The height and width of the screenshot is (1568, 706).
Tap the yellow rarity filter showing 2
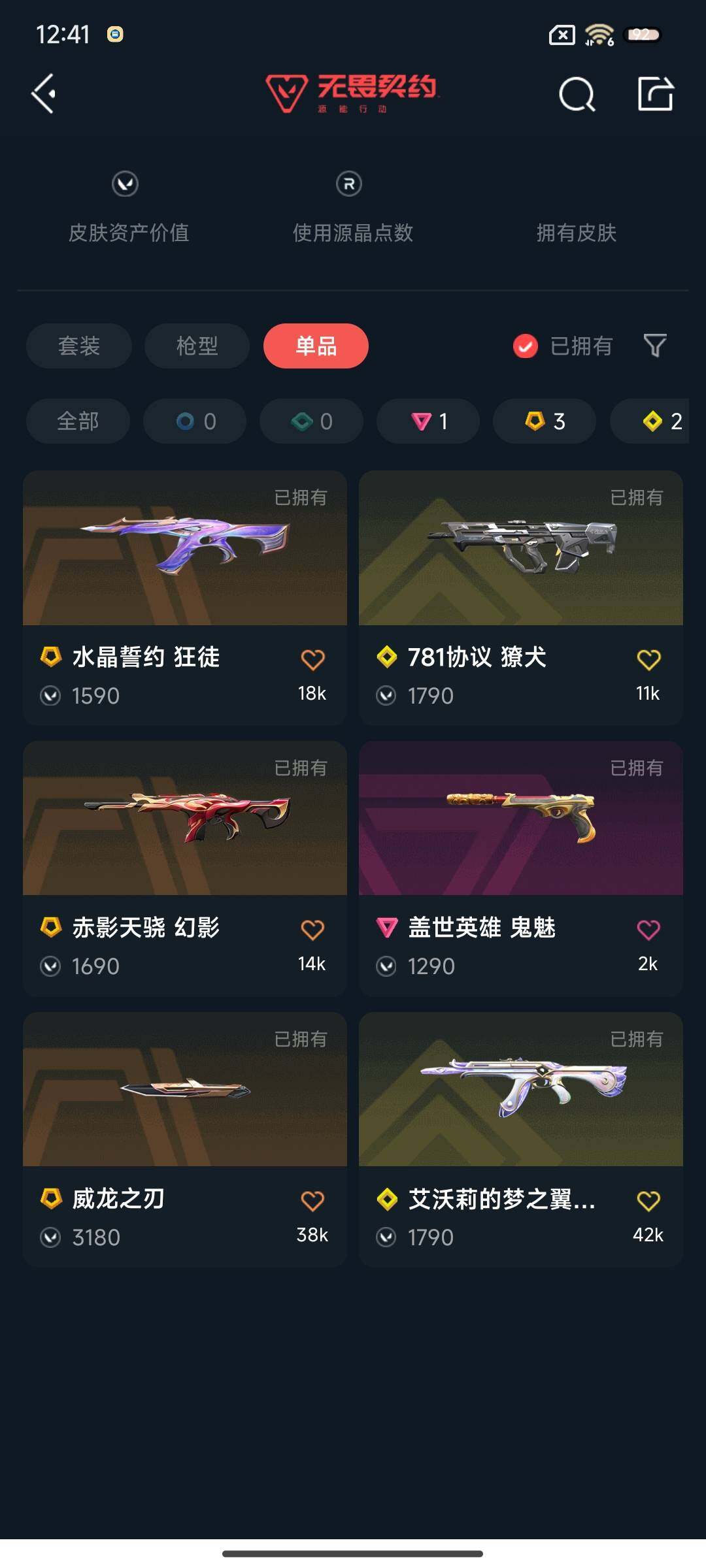tap(657, 421)
